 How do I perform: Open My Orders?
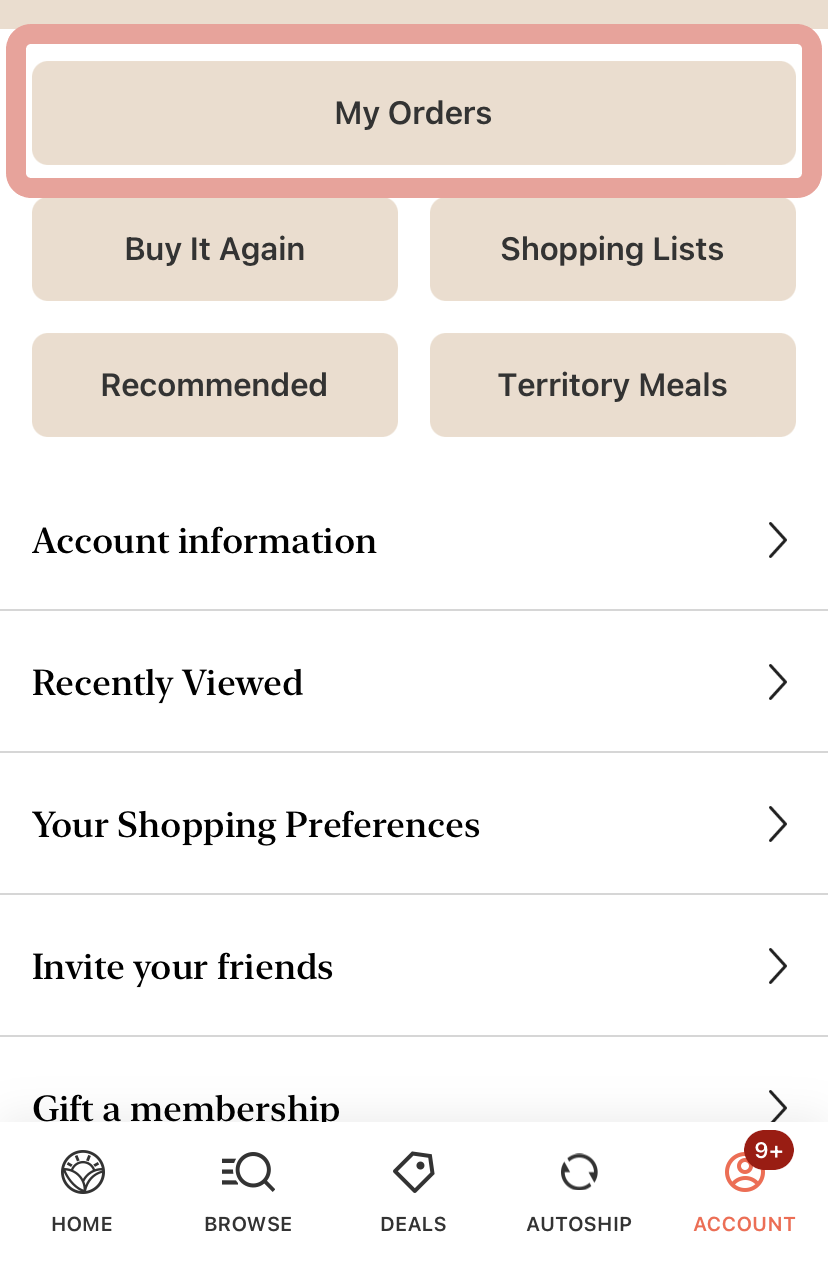[413, 112]
